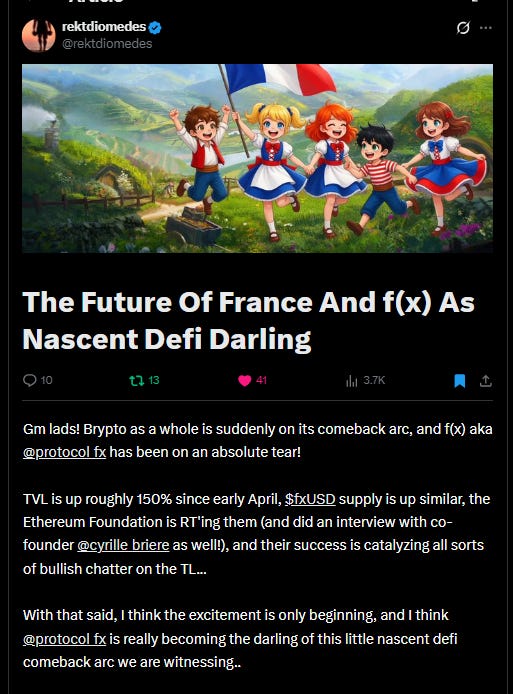Tap the Grok icon beside the overflow menu
Viewport: 513px width, 694px height.
pos(463,28)
